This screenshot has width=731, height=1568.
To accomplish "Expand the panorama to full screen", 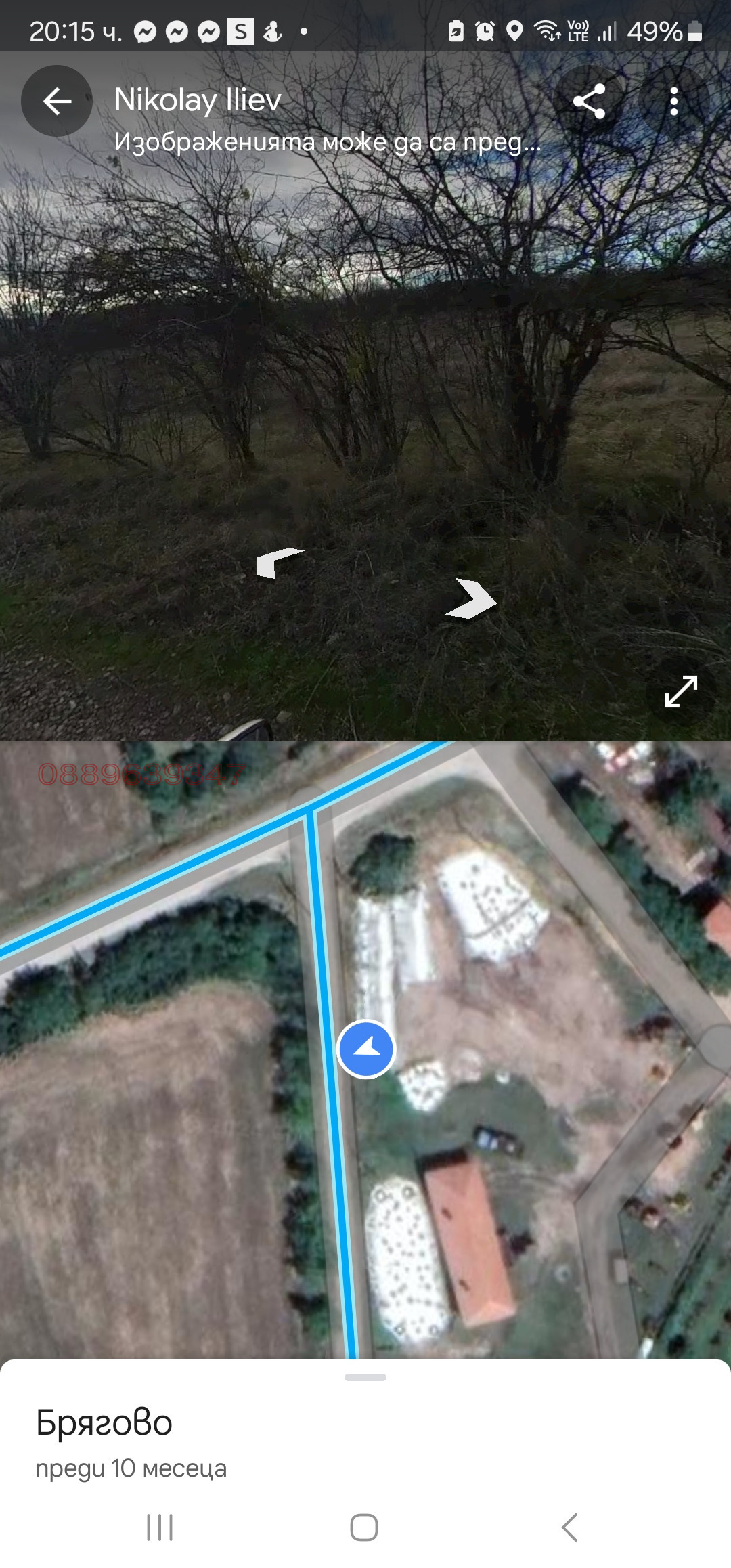I will (681, 691).
